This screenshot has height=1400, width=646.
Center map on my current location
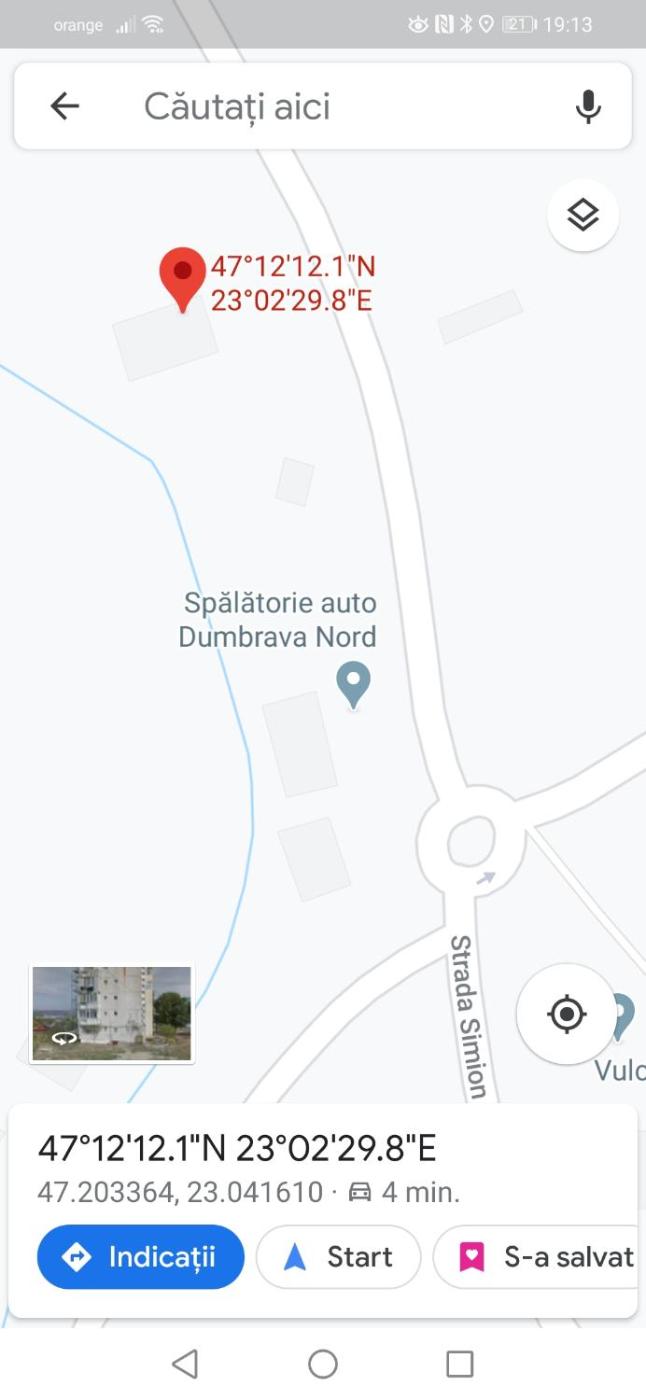(x=566, y=1014)
